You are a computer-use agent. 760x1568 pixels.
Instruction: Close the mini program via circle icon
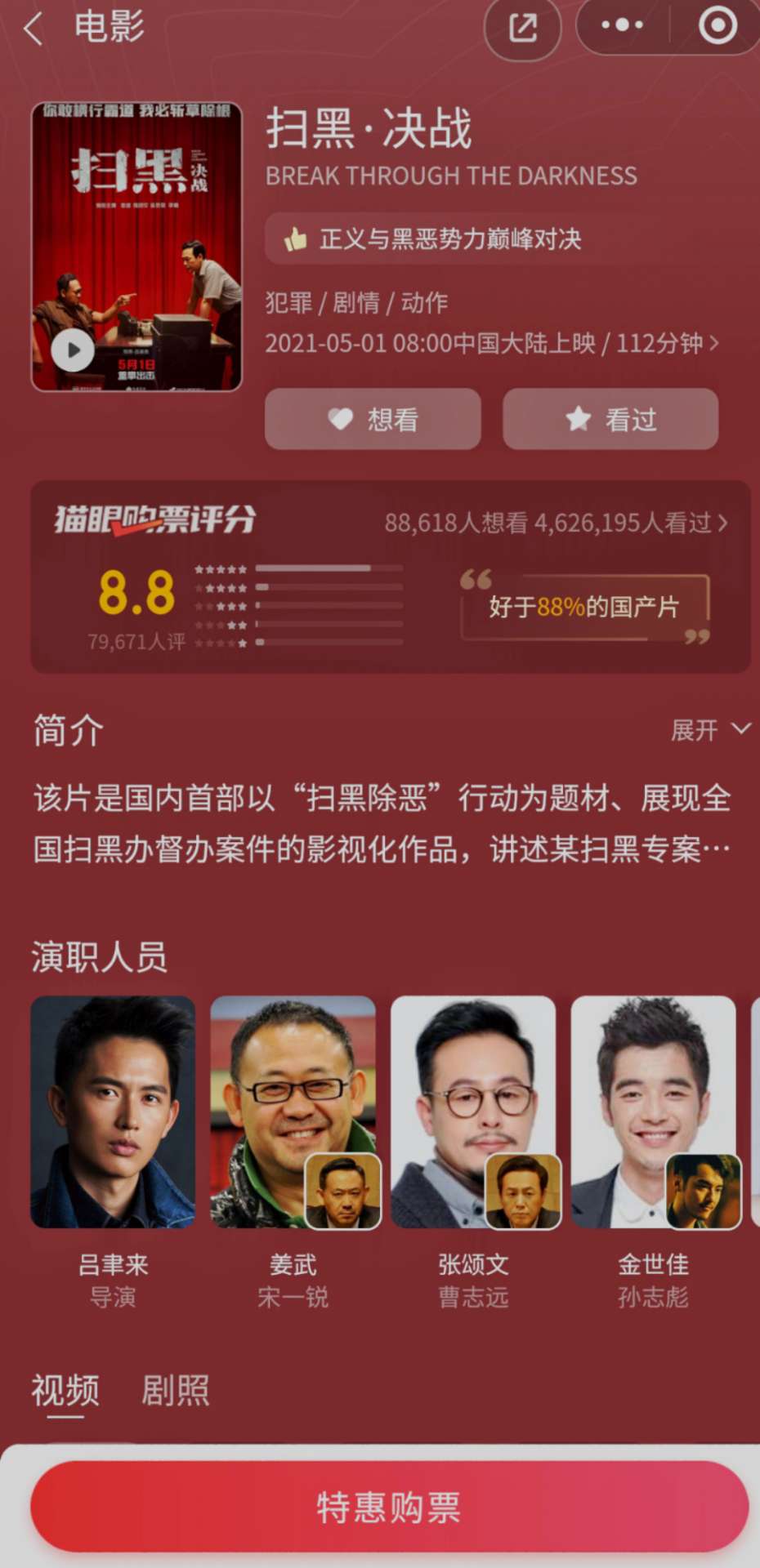pyautogui.click(x=717, y=26)
